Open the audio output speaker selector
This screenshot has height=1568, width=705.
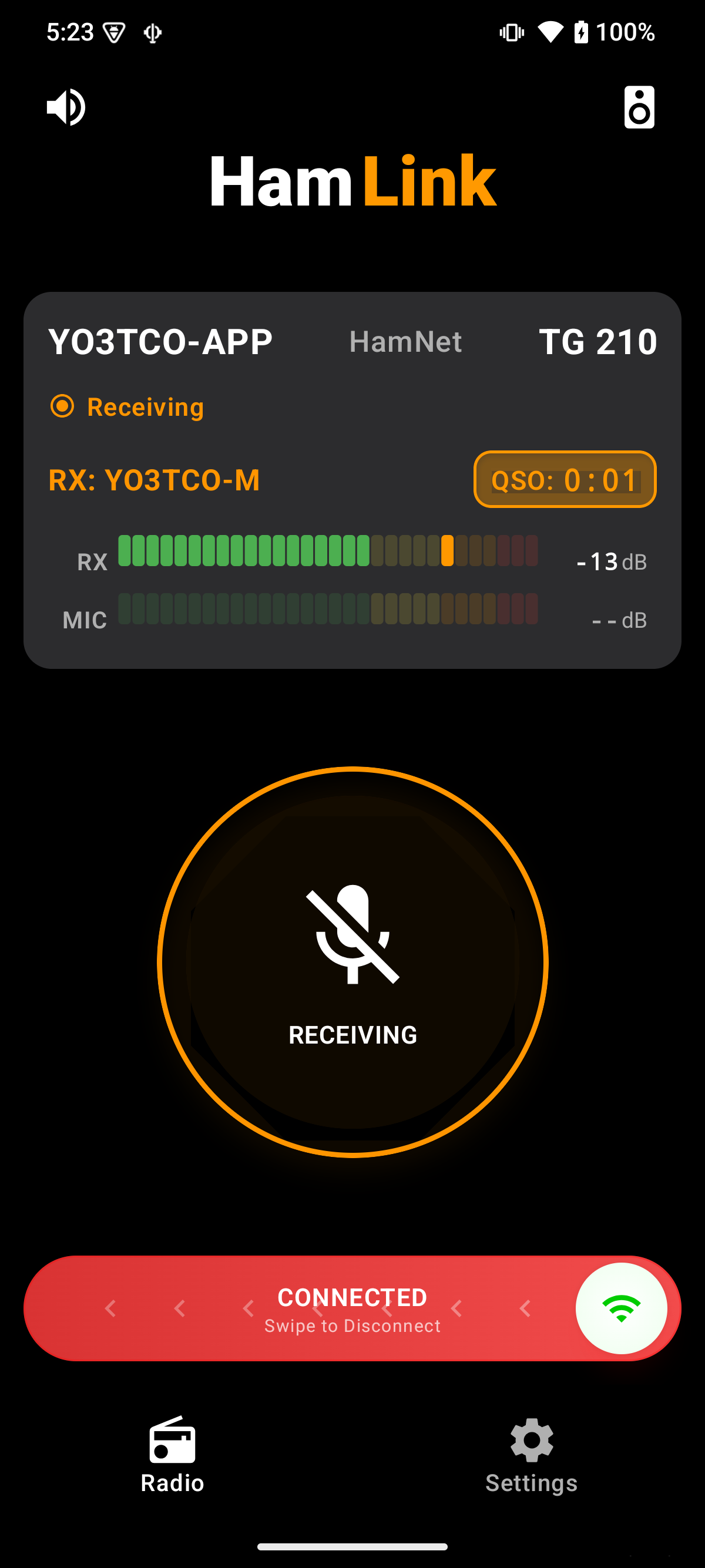[x=639, y=107]
